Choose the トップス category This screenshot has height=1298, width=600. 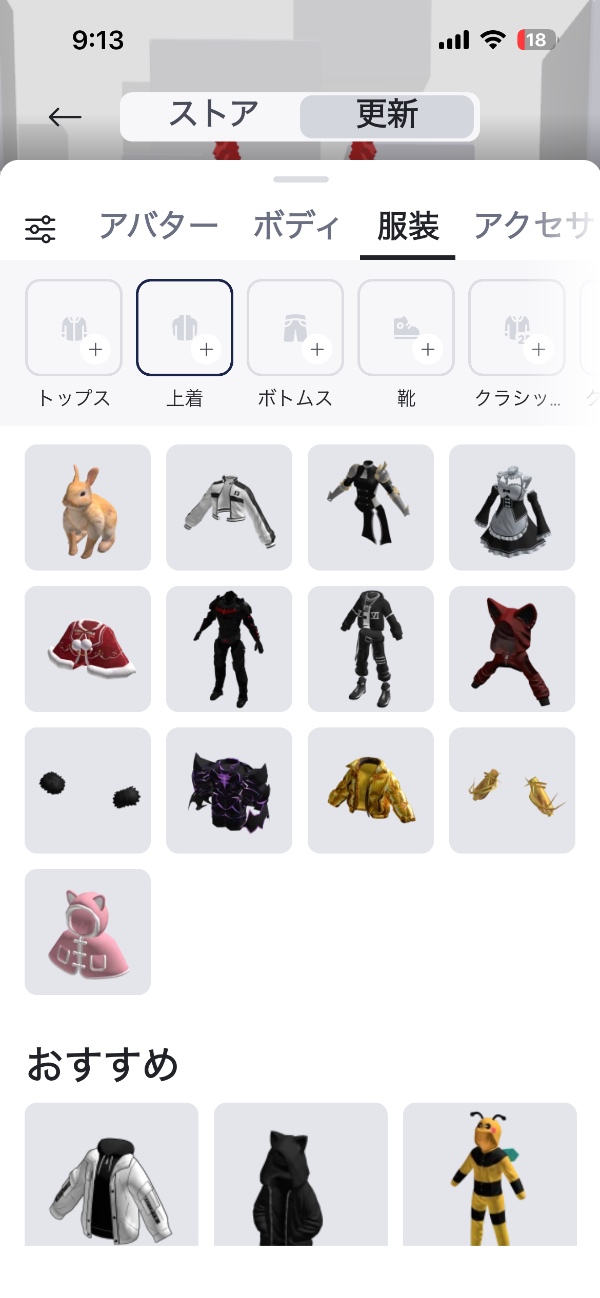(x=74, y=327)
